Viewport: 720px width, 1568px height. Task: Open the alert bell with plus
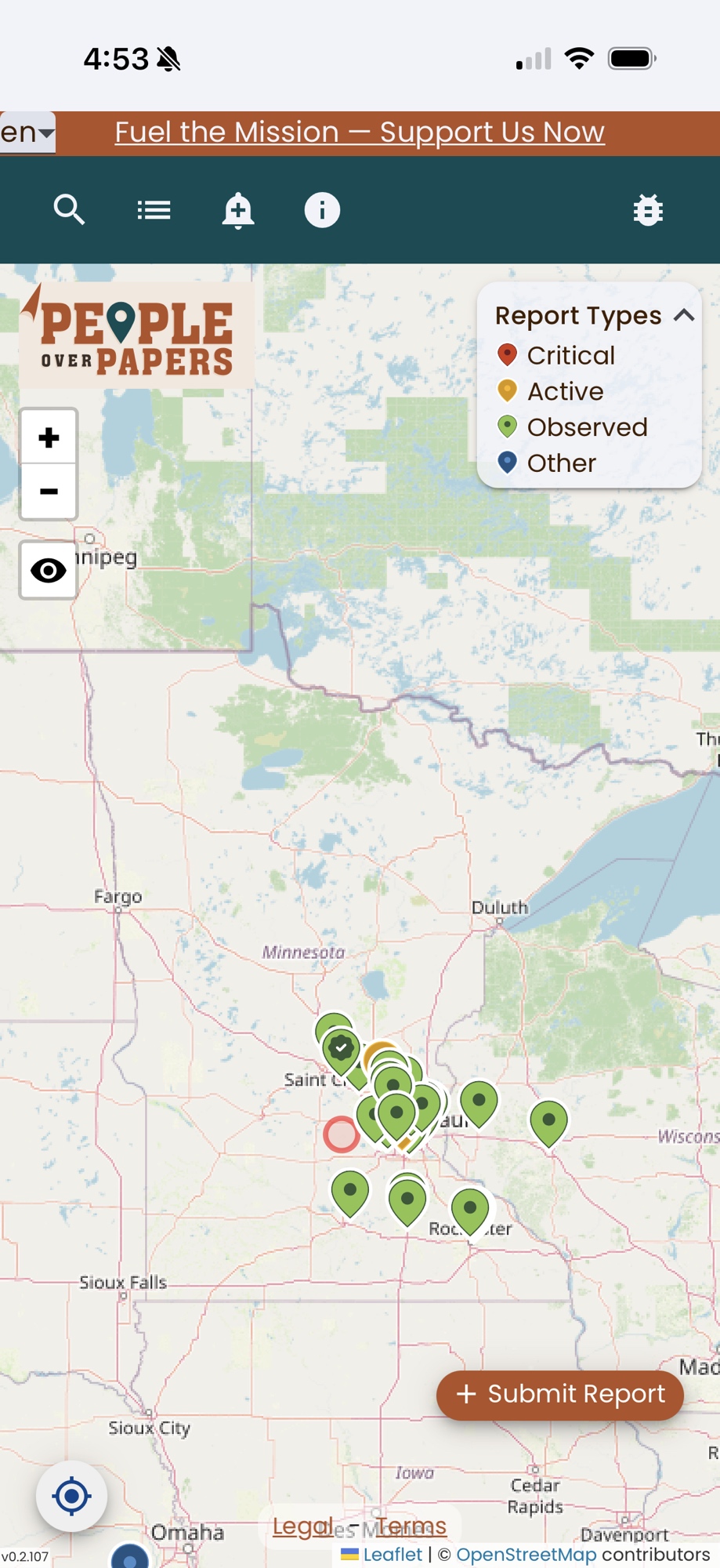[238, 210]
